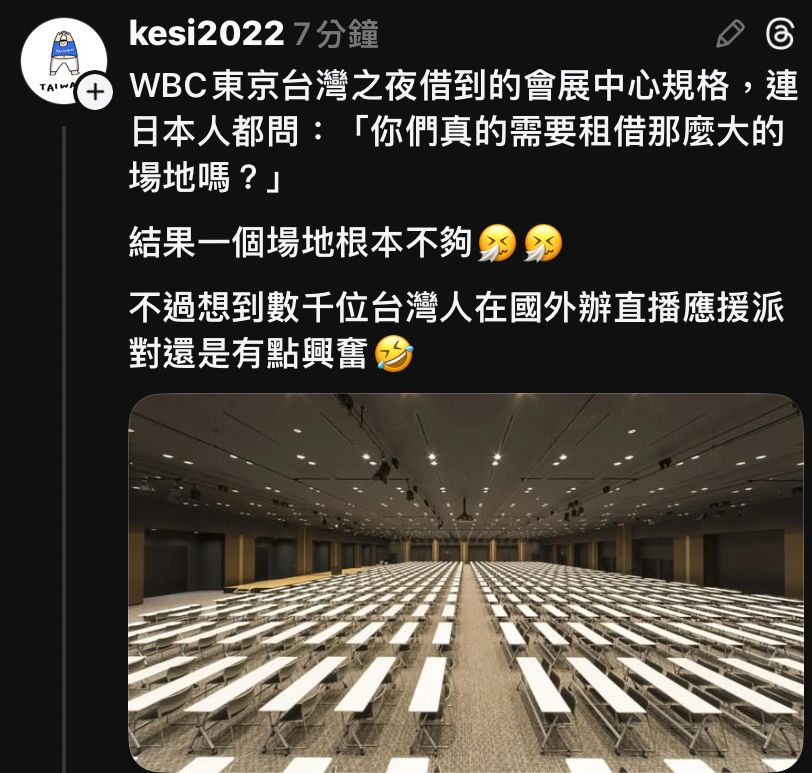Open the Threads logo icon
The height and width of the screenshot is (773, 812).
[x=780, y=35]
